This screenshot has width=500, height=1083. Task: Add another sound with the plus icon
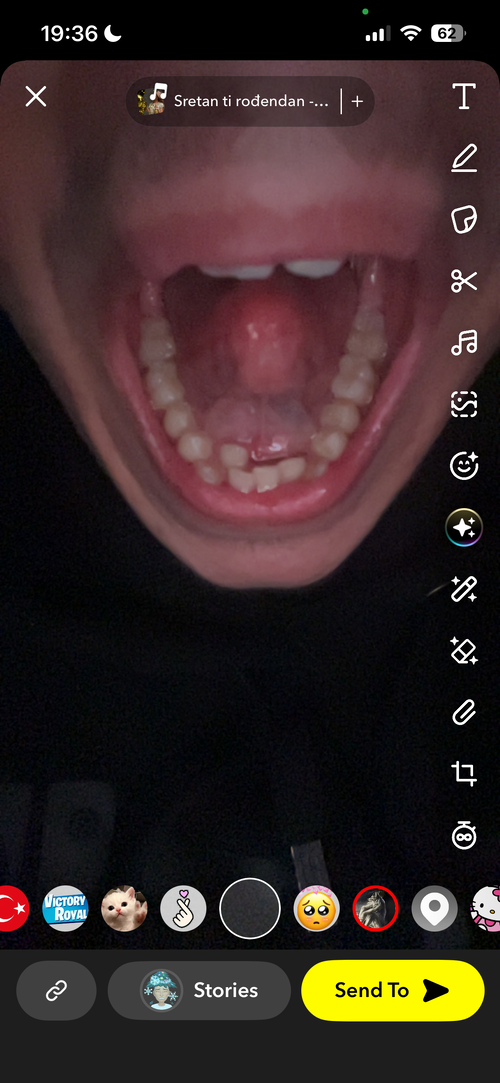(x=357, y=101)
